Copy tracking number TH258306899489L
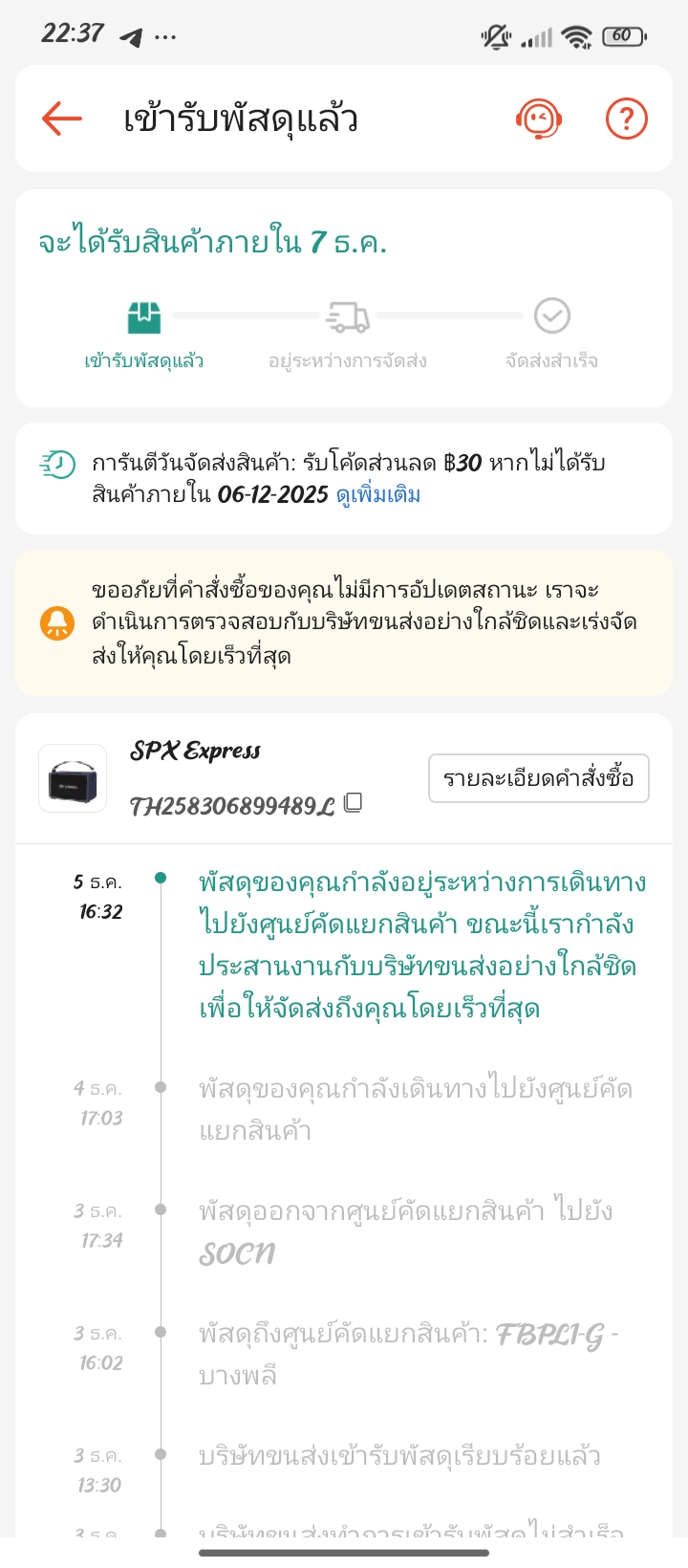The height and width of the screenshot is (1568, 688). (354, 803)
